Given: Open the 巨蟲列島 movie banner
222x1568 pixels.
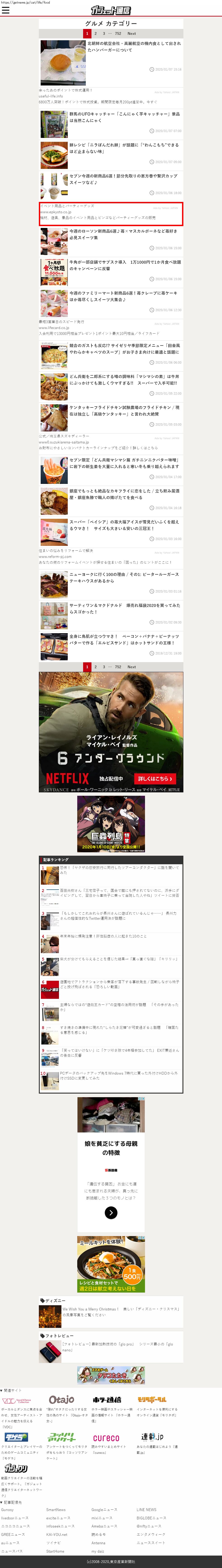Looking at the screenshot, I should (x=111, y=824).
